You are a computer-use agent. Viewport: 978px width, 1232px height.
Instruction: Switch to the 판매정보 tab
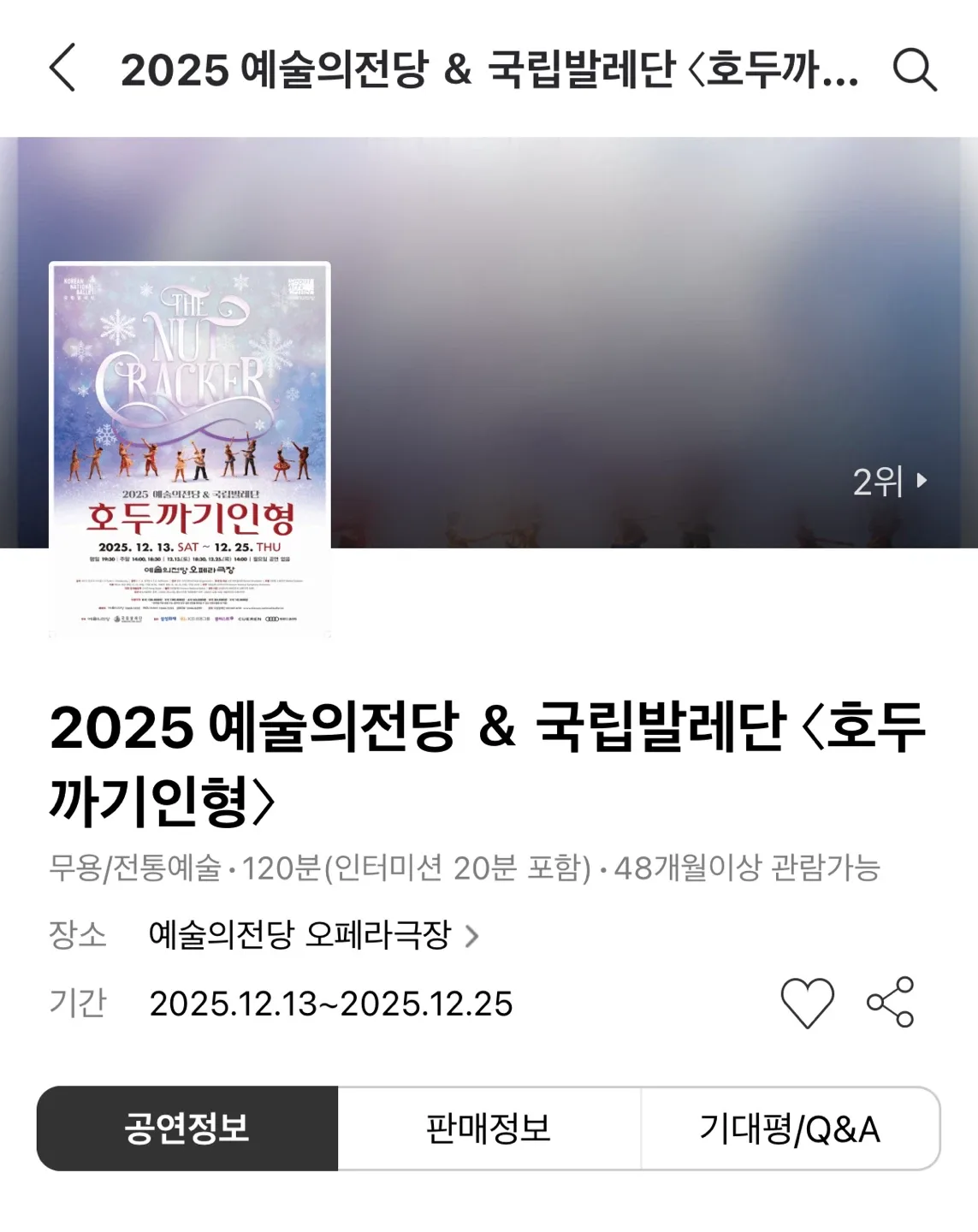pos(489,1128)
